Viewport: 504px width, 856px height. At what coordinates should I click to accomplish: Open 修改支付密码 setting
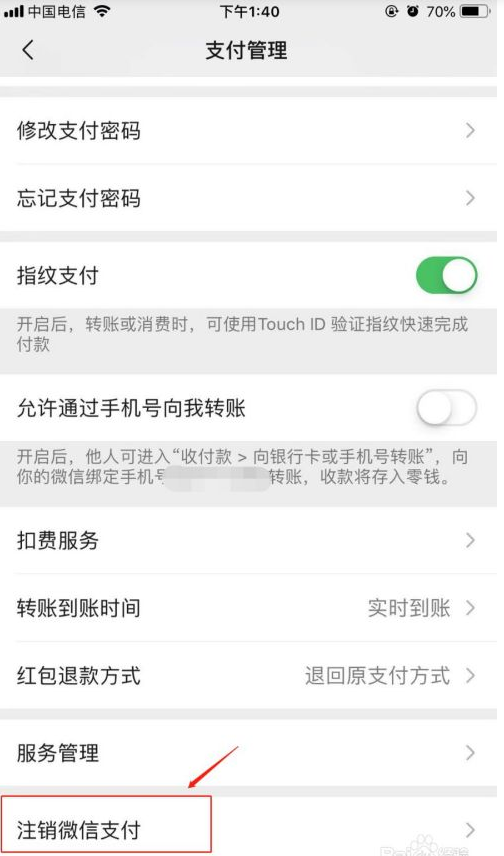[x=248, y=130]
